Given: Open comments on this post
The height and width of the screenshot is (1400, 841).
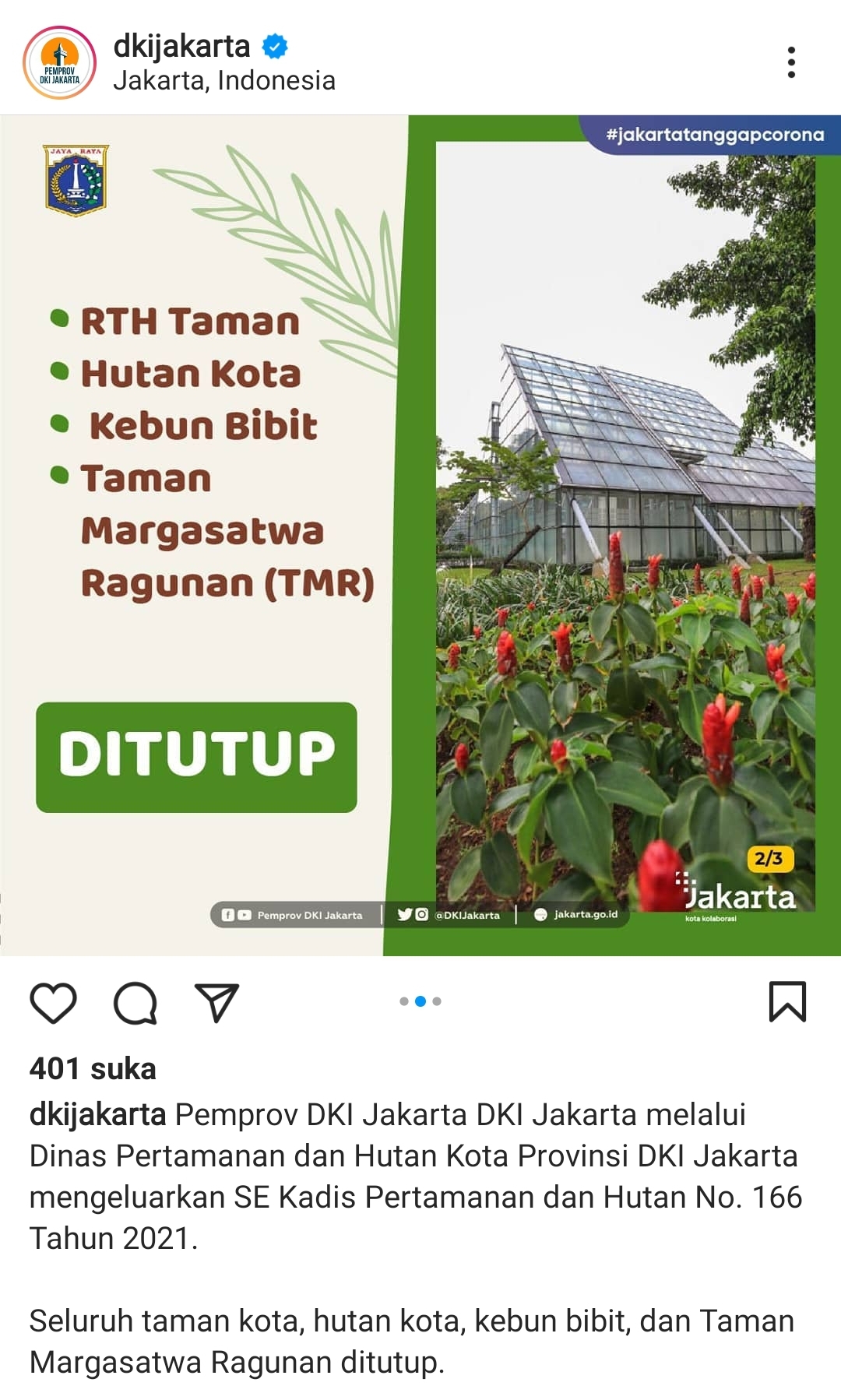Looking at the screenshot, I should 135,1002.
